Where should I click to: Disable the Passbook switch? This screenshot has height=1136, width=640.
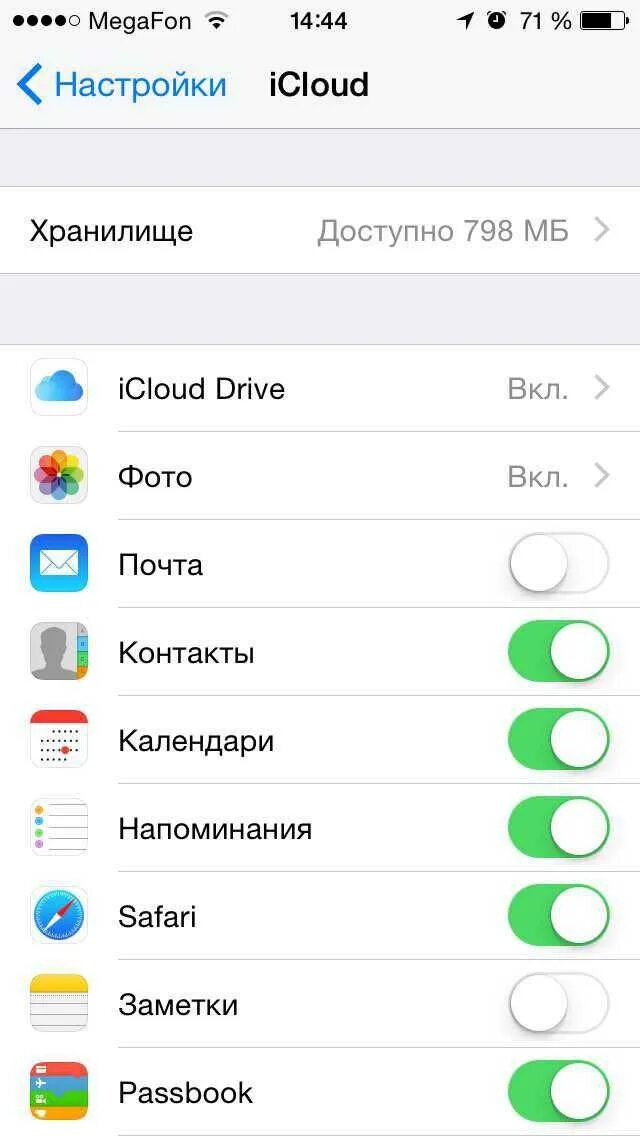click(x=558, y=1092)
